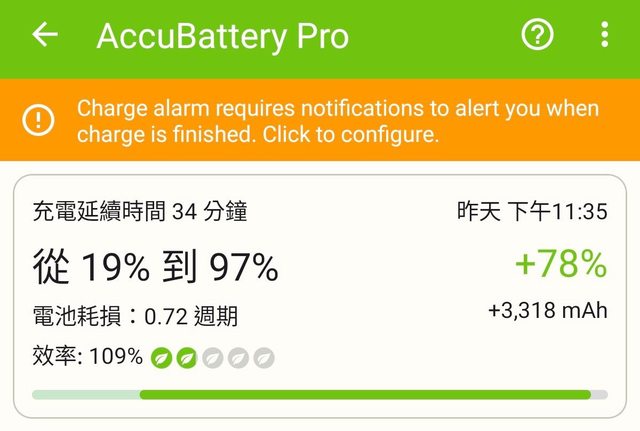Open the three-dot overflow menu
Viewport: 640px width, 431px height.
tap(604, 36)
